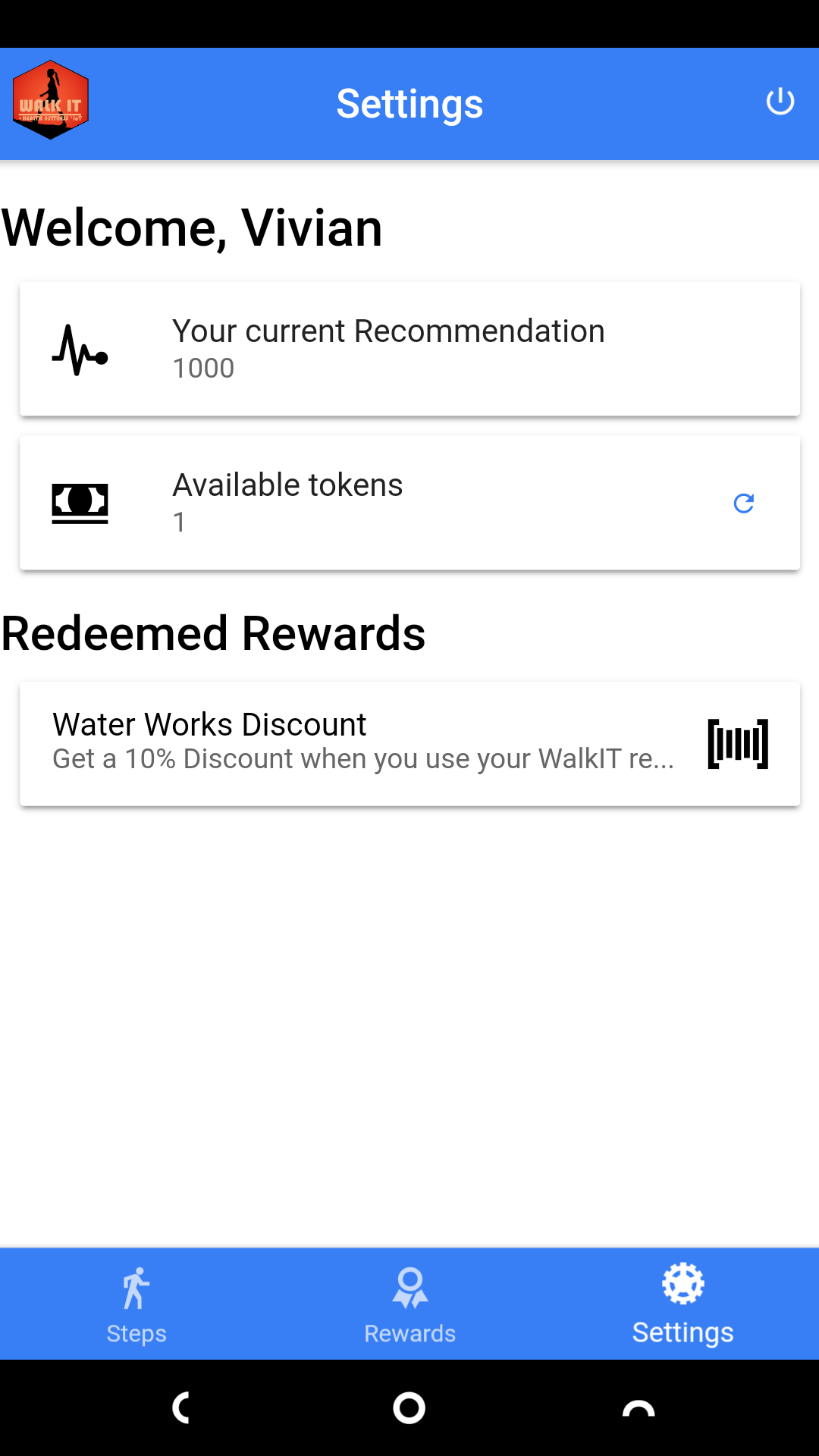Image resolution: width=819 pixels, height=1456 pixels.
Task: Return to the device home screen
Action: click(x=409, y=1408)
